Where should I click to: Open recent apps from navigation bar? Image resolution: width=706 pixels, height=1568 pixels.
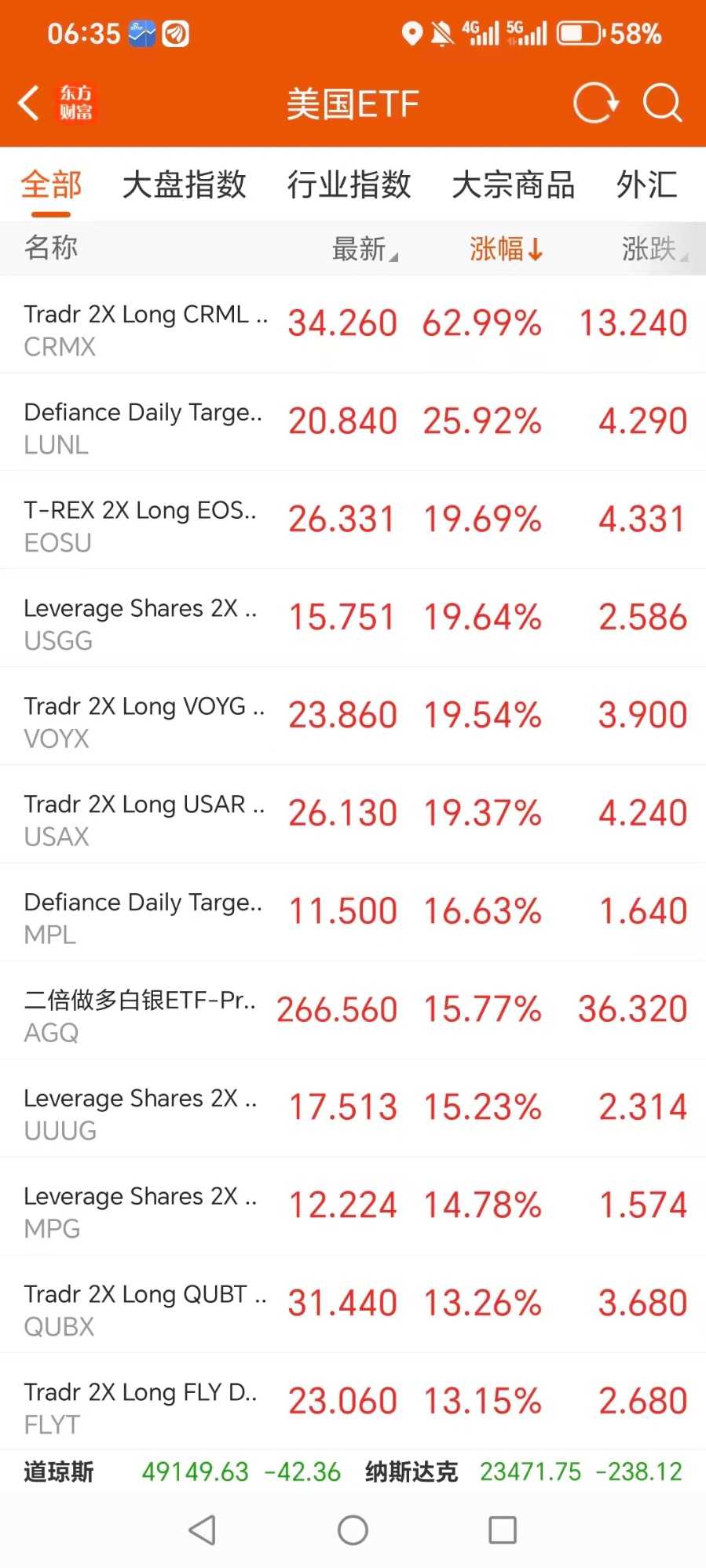tap(503, 1530)
